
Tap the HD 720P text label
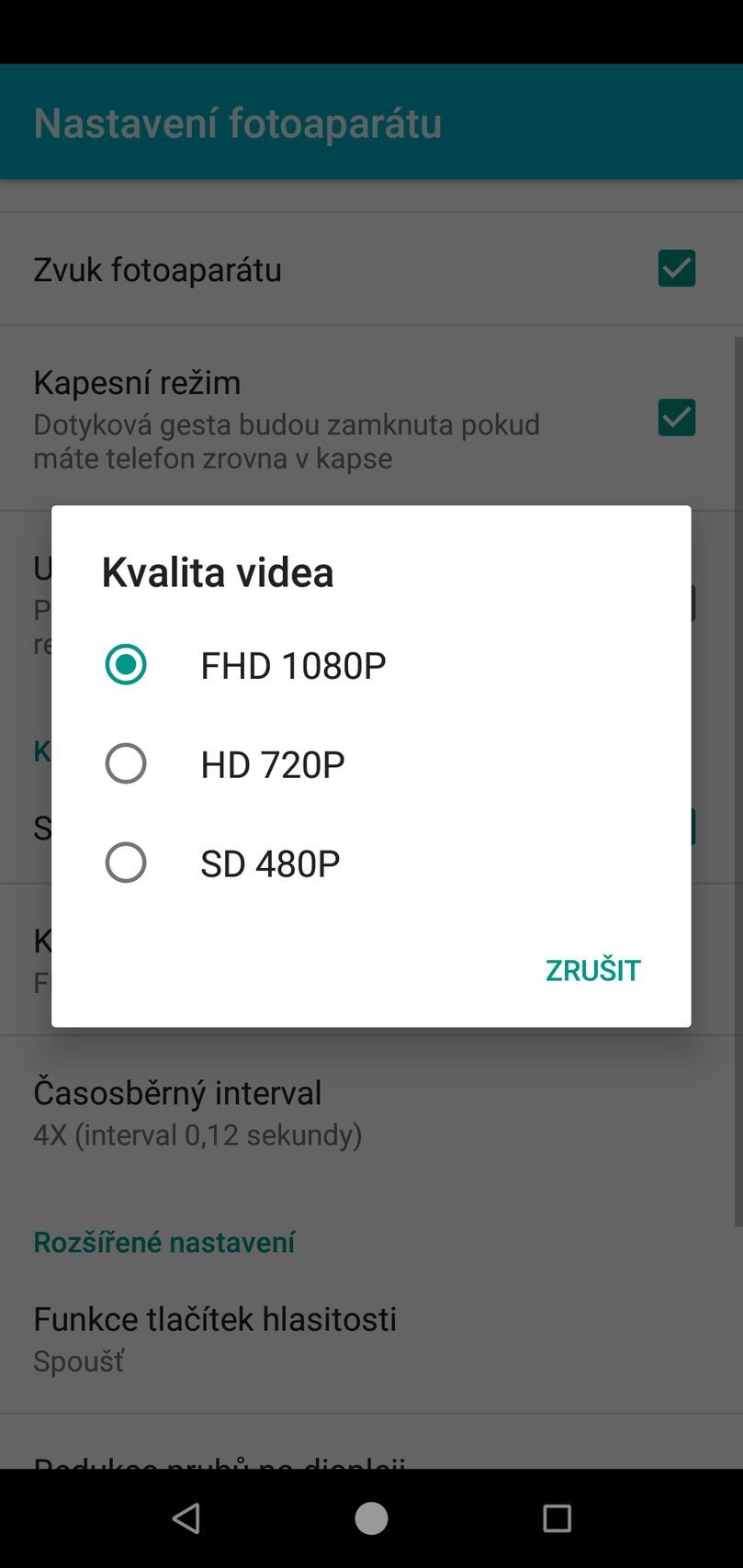pyautogui.click(x=272, y=763)
